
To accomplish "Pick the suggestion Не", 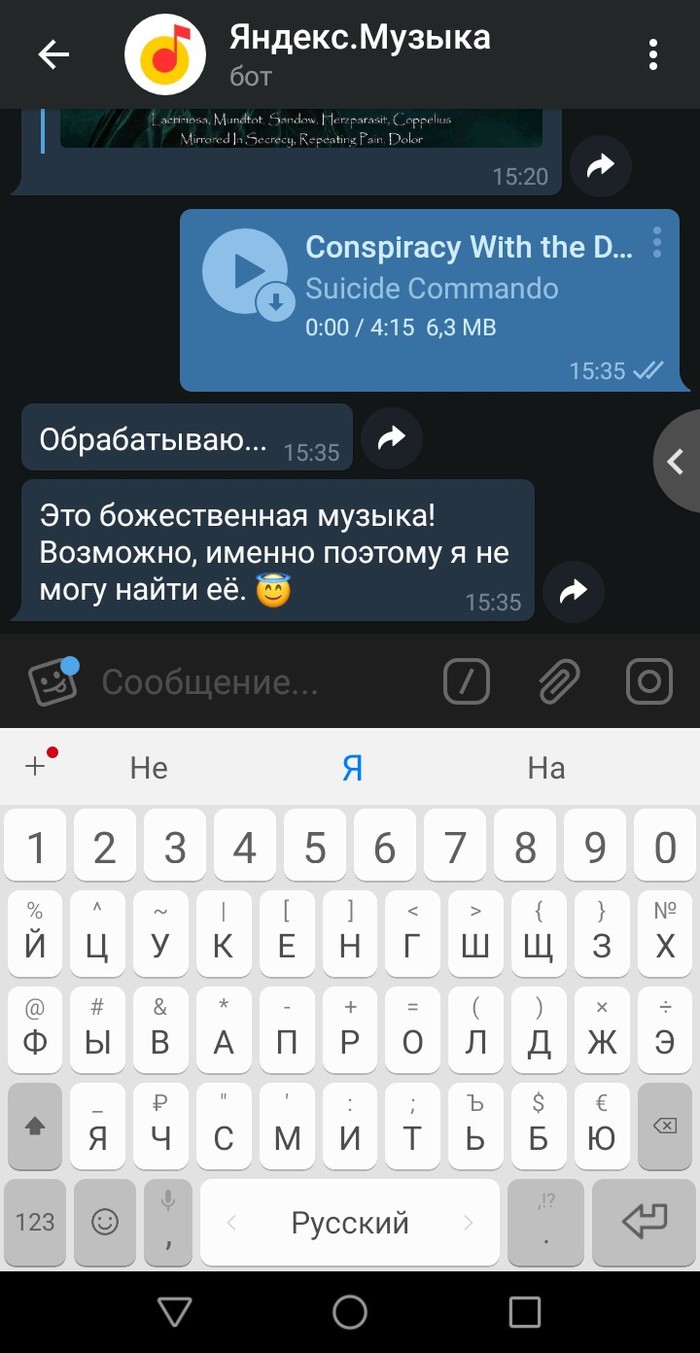I will 149,768.
